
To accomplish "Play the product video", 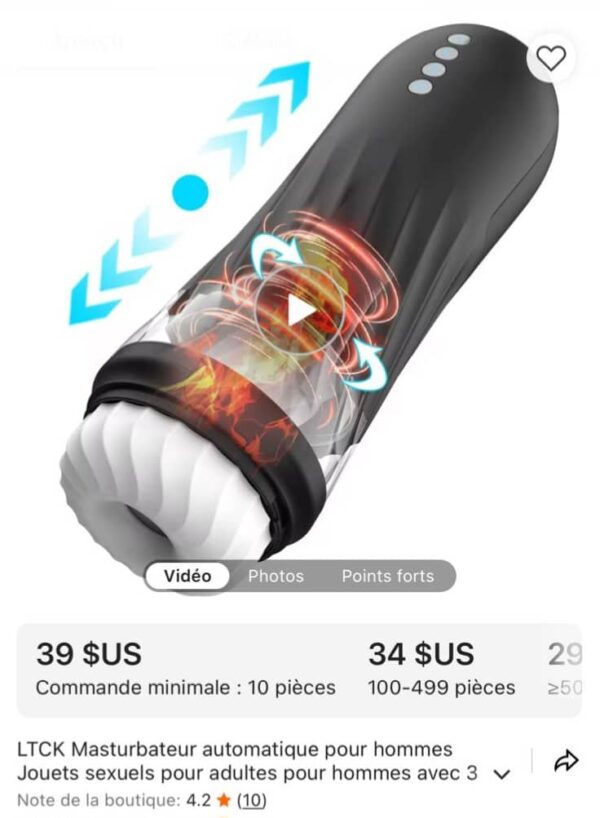I will coord(298,311).
